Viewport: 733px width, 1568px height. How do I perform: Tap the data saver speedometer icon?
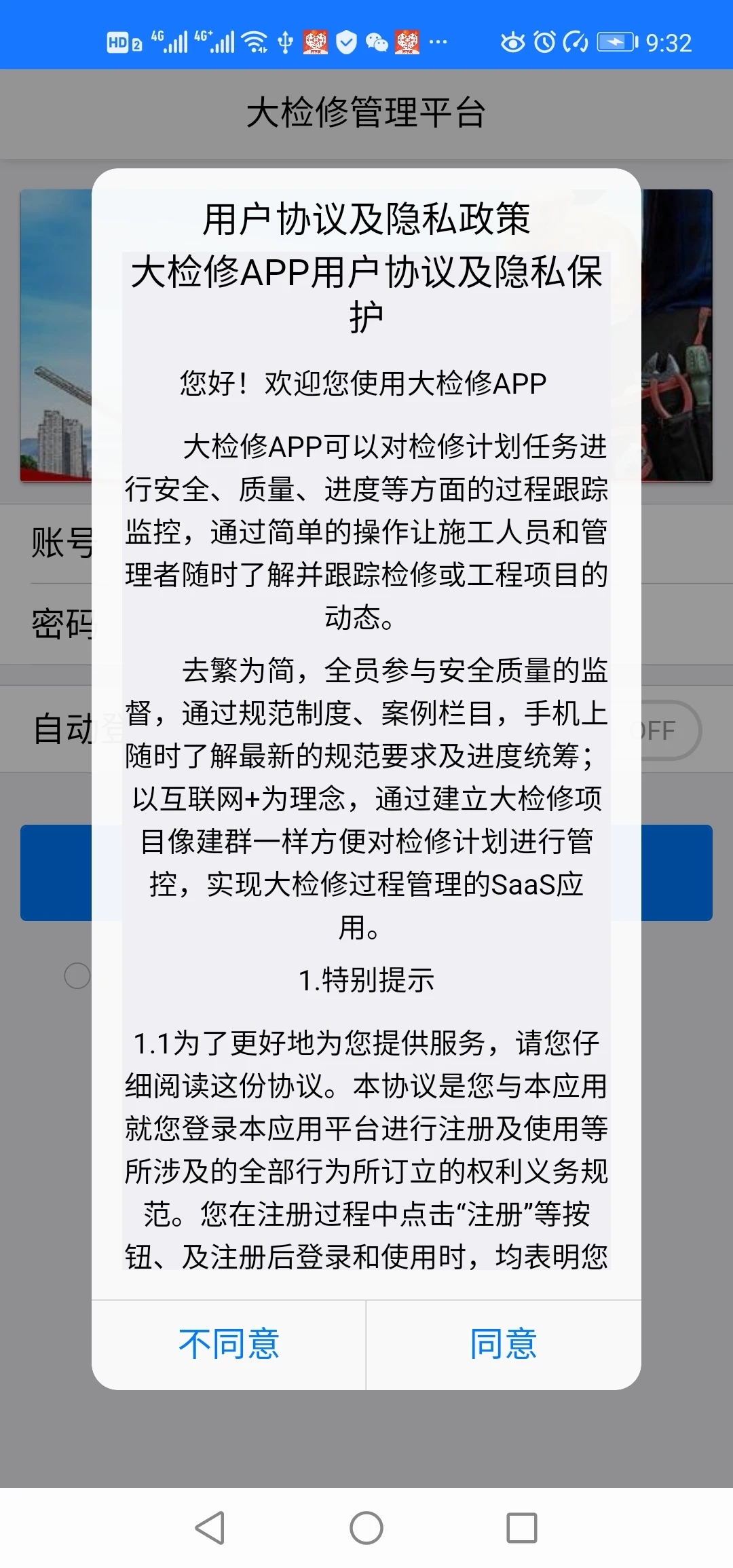576,42
